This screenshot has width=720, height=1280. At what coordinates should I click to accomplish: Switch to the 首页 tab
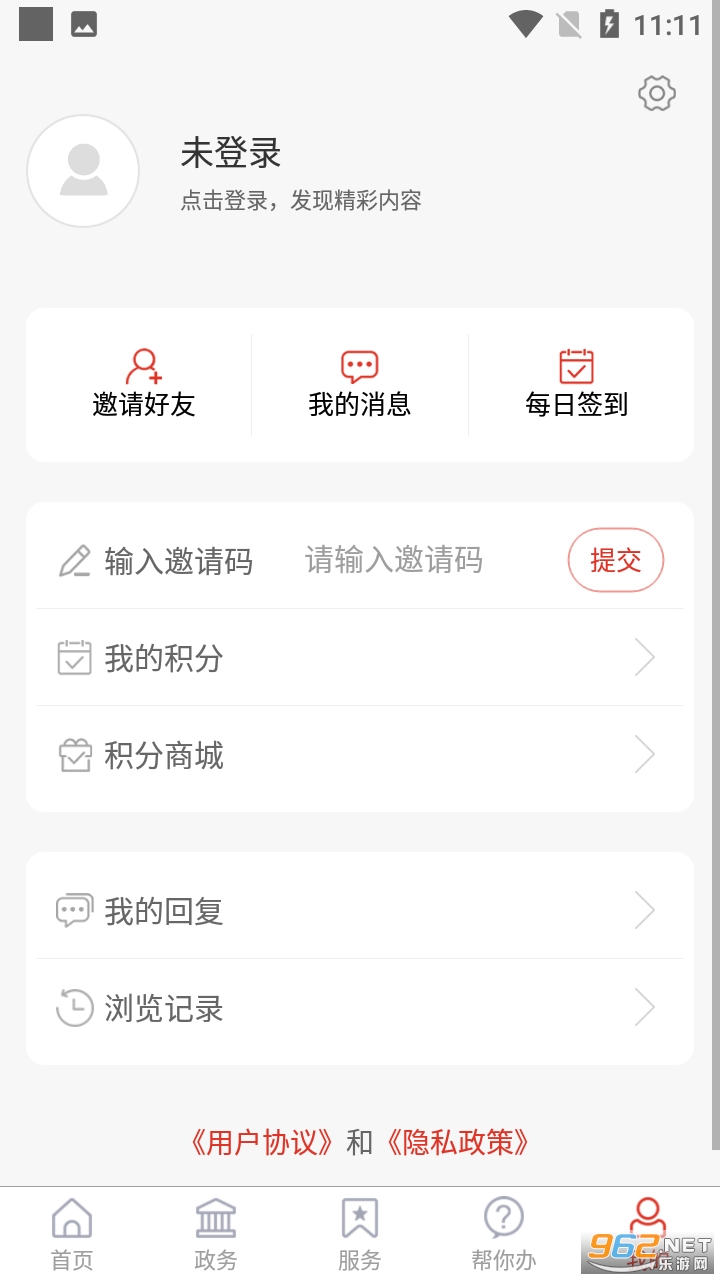pos(72,1234)
